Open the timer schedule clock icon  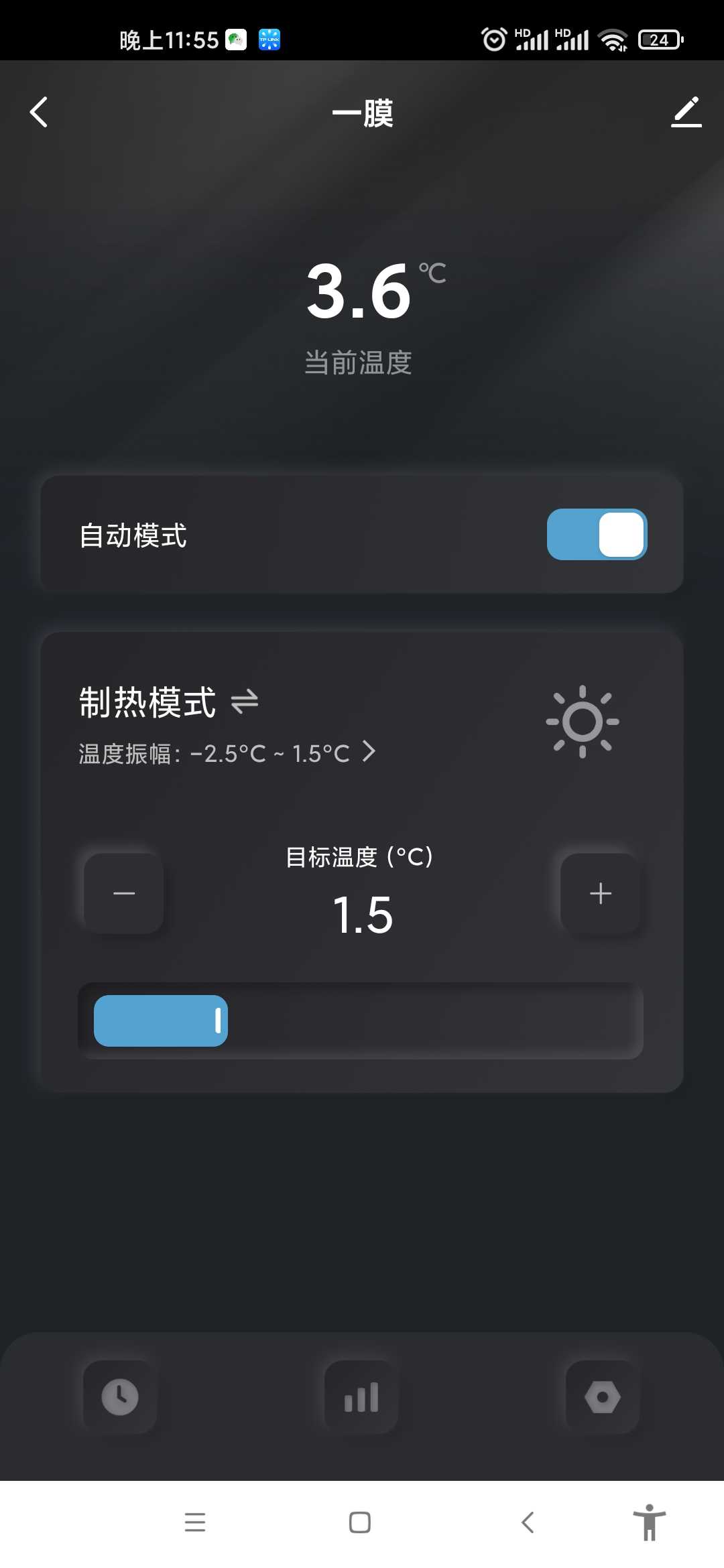(x=120, y=1397)
